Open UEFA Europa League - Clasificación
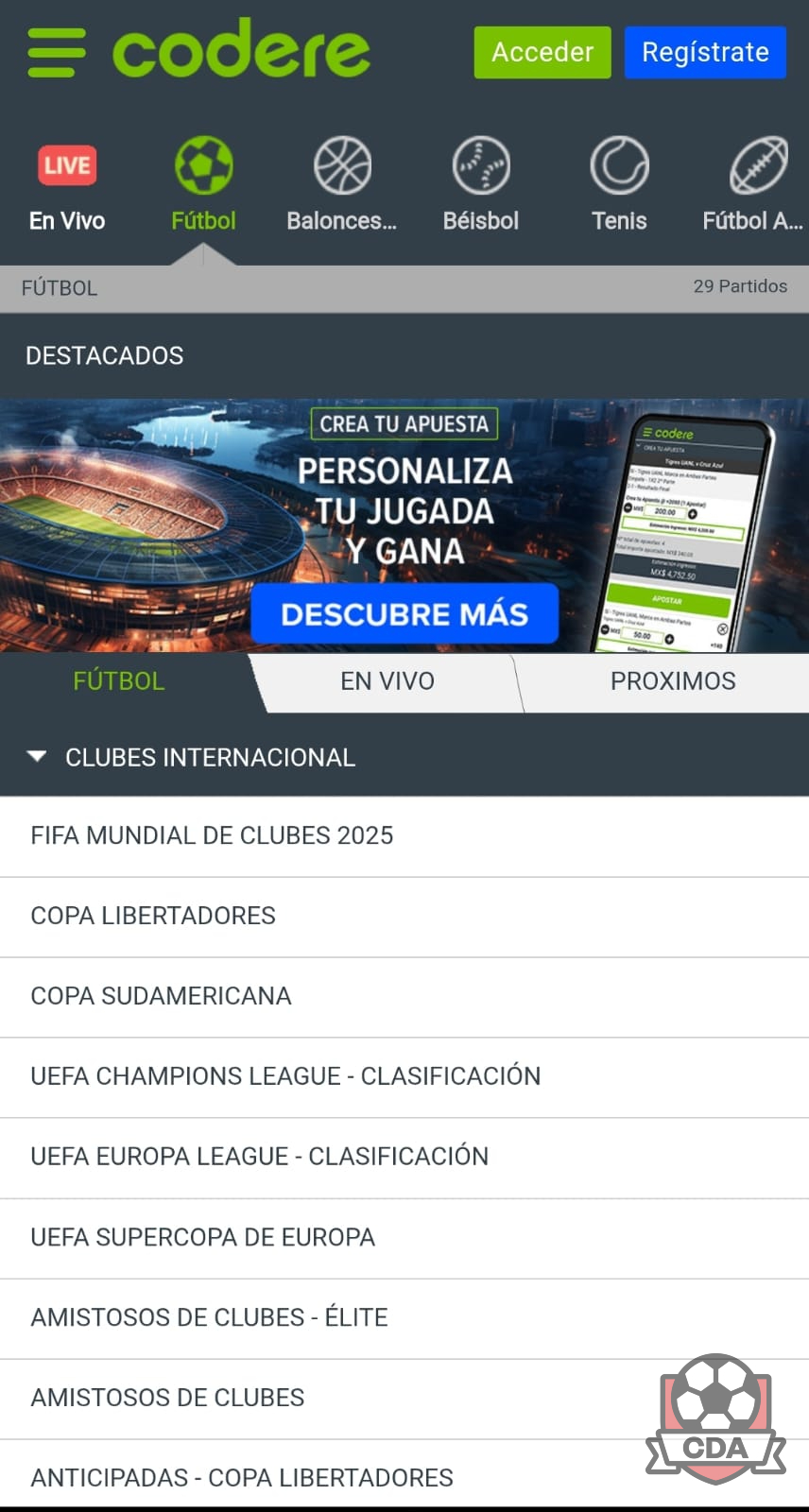Screen dimensions: 809x1512 pos(404,1158)
